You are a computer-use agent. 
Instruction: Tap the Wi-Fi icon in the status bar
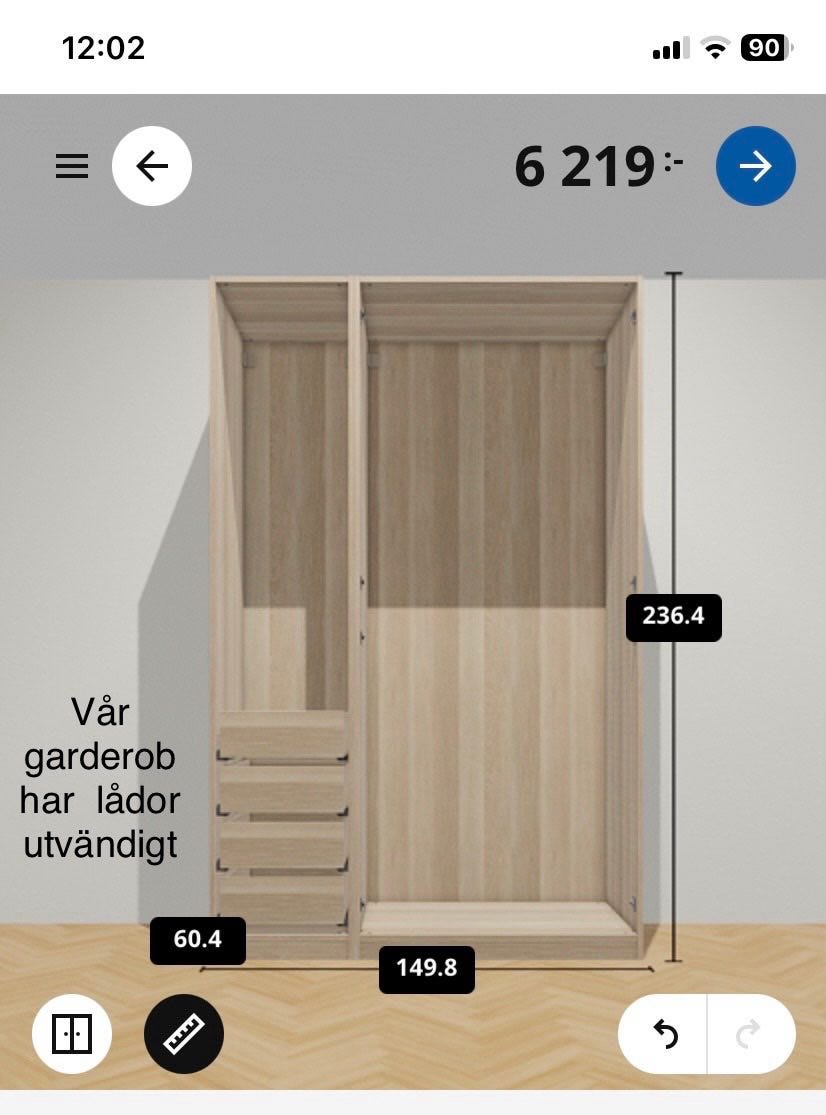pos(713,47)
